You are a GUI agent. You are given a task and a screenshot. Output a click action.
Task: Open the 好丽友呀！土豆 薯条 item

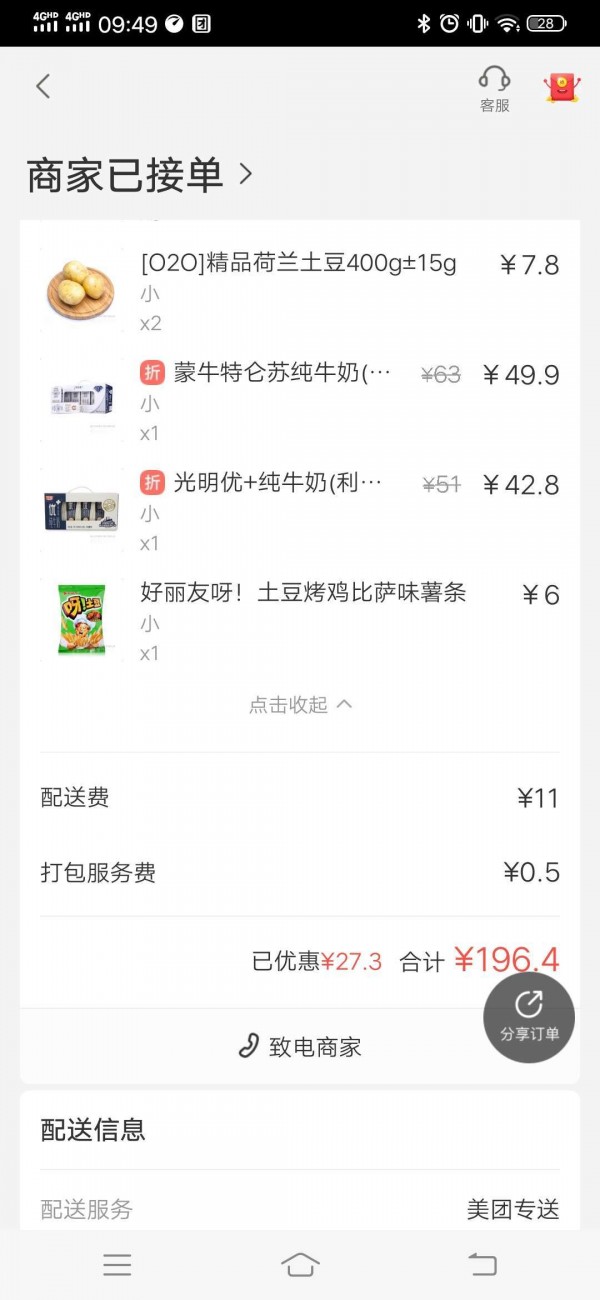[300, 620]
